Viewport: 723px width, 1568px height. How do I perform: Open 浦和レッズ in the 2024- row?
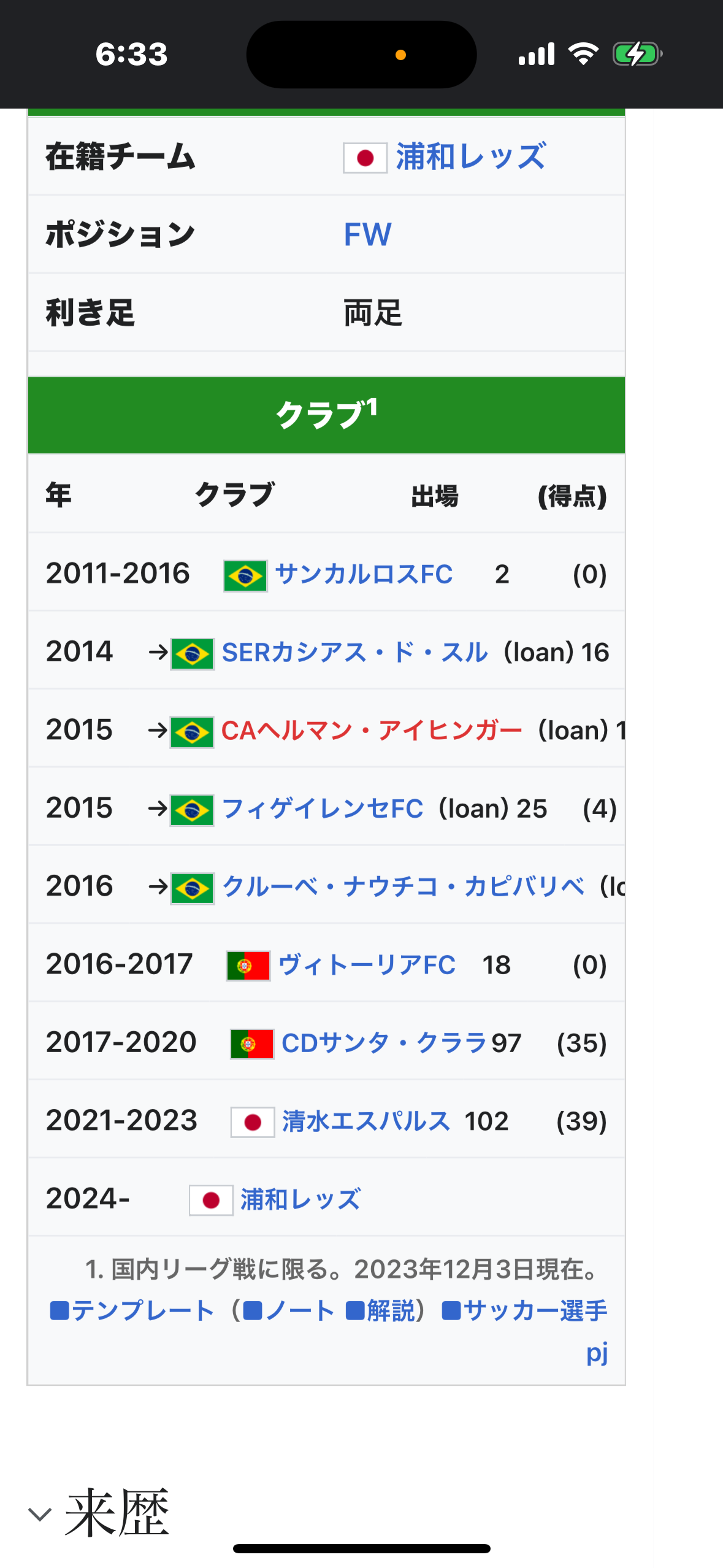pyautogui.click(x=300, y=1199)
